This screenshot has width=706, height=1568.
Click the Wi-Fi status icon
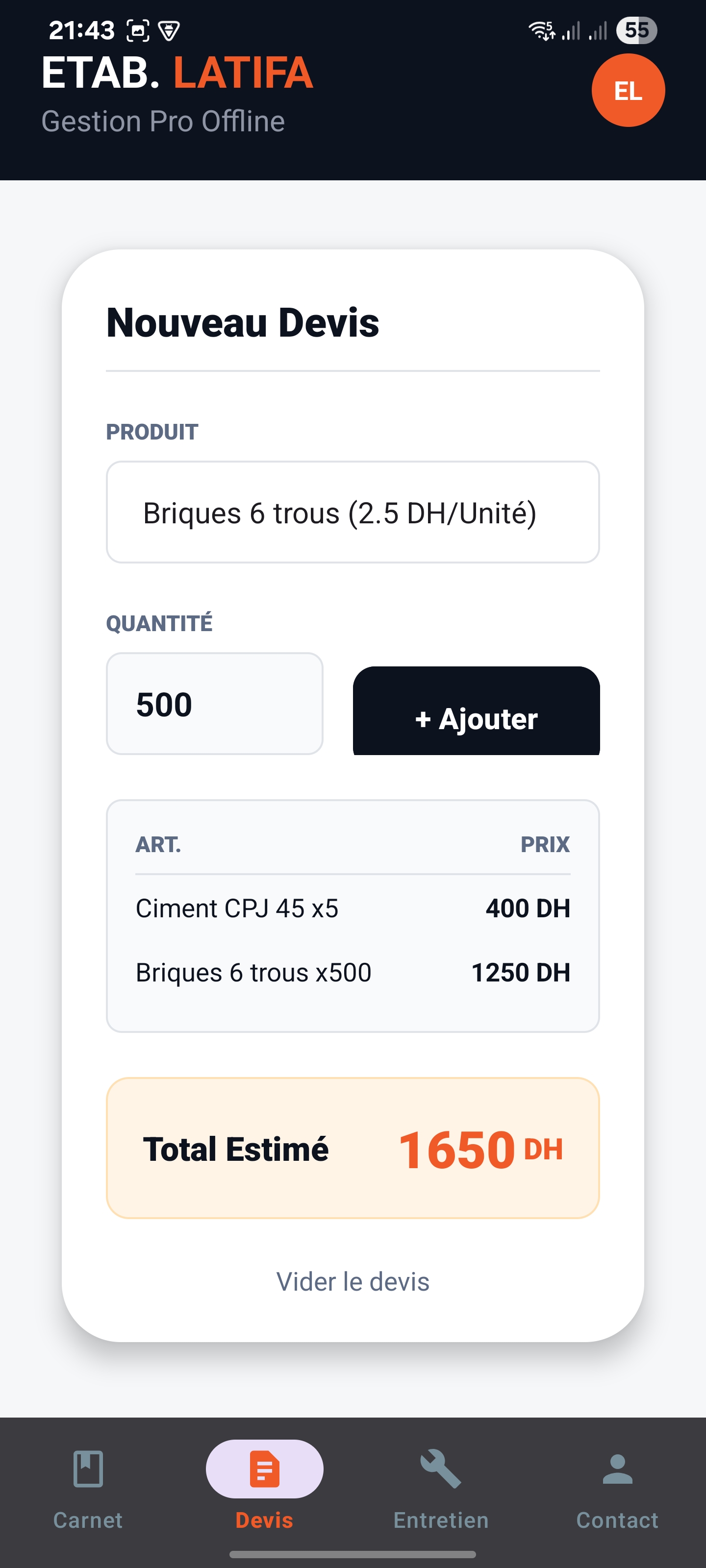click(x=542, y=29)
